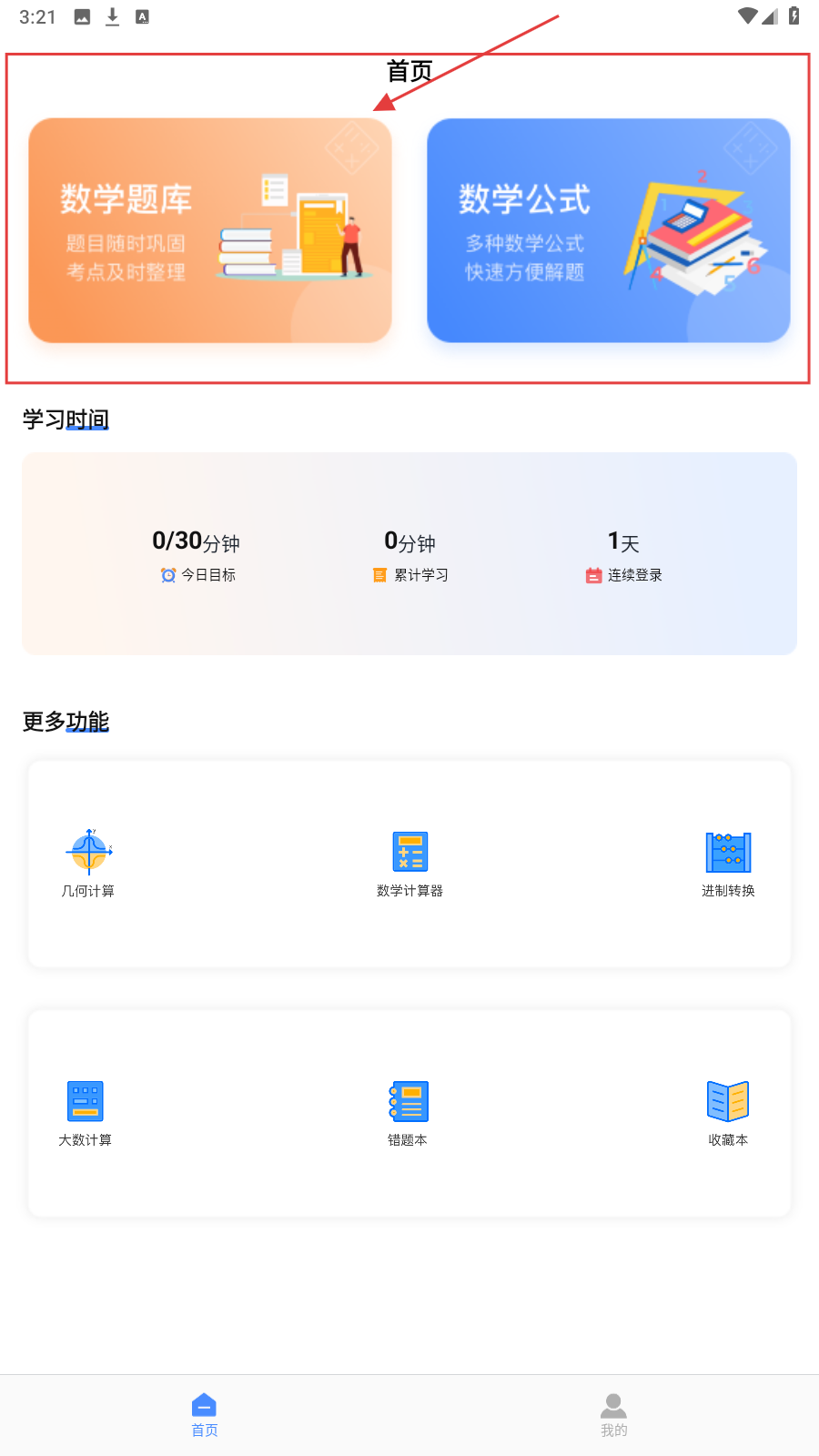
Task: Open 进制转换 converter
Action: (x=728, y=863)
